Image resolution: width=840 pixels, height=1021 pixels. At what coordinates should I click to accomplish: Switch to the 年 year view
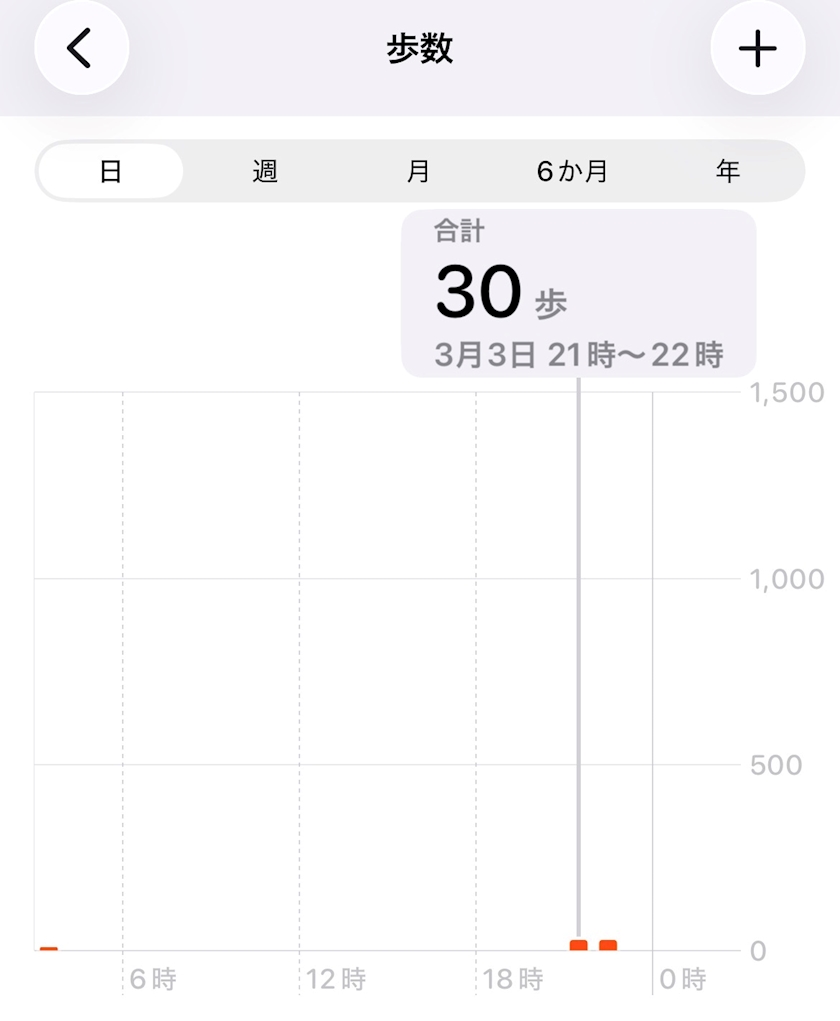coord(727,171)
